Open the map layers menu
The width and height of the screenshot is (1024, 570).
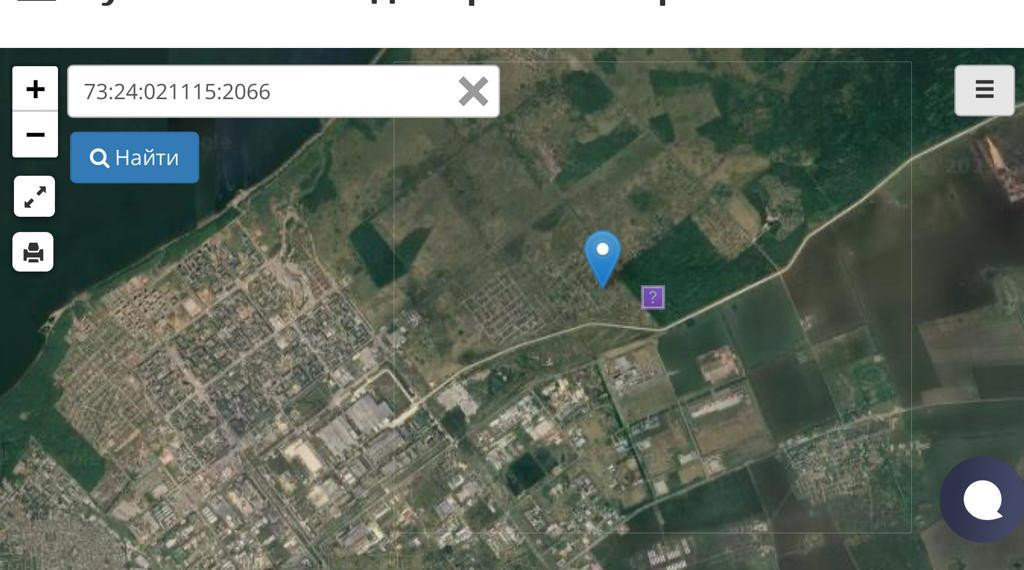coord(984,90)
